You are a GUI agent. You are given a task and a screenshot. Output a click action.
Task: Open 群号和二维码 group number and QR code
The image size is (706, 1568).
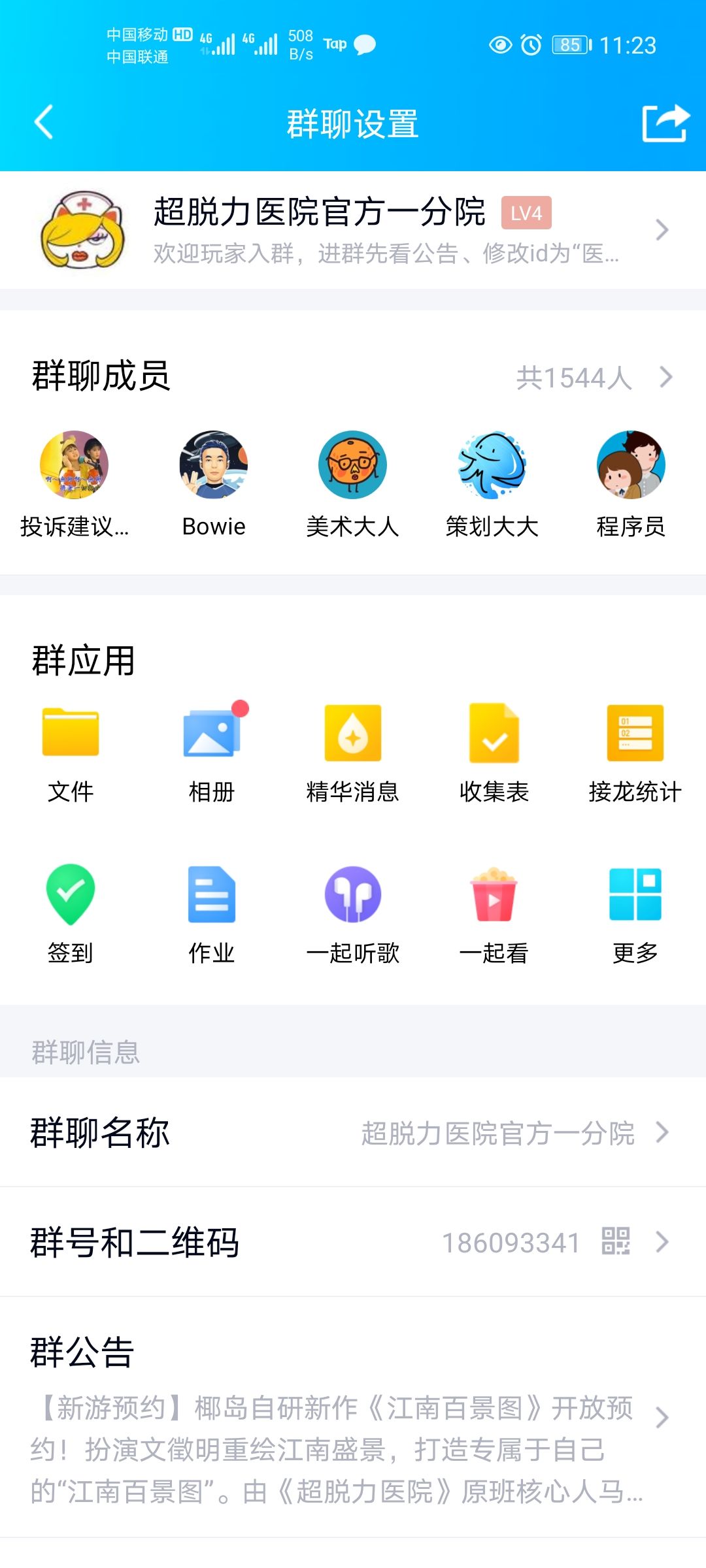(353, 1242)
